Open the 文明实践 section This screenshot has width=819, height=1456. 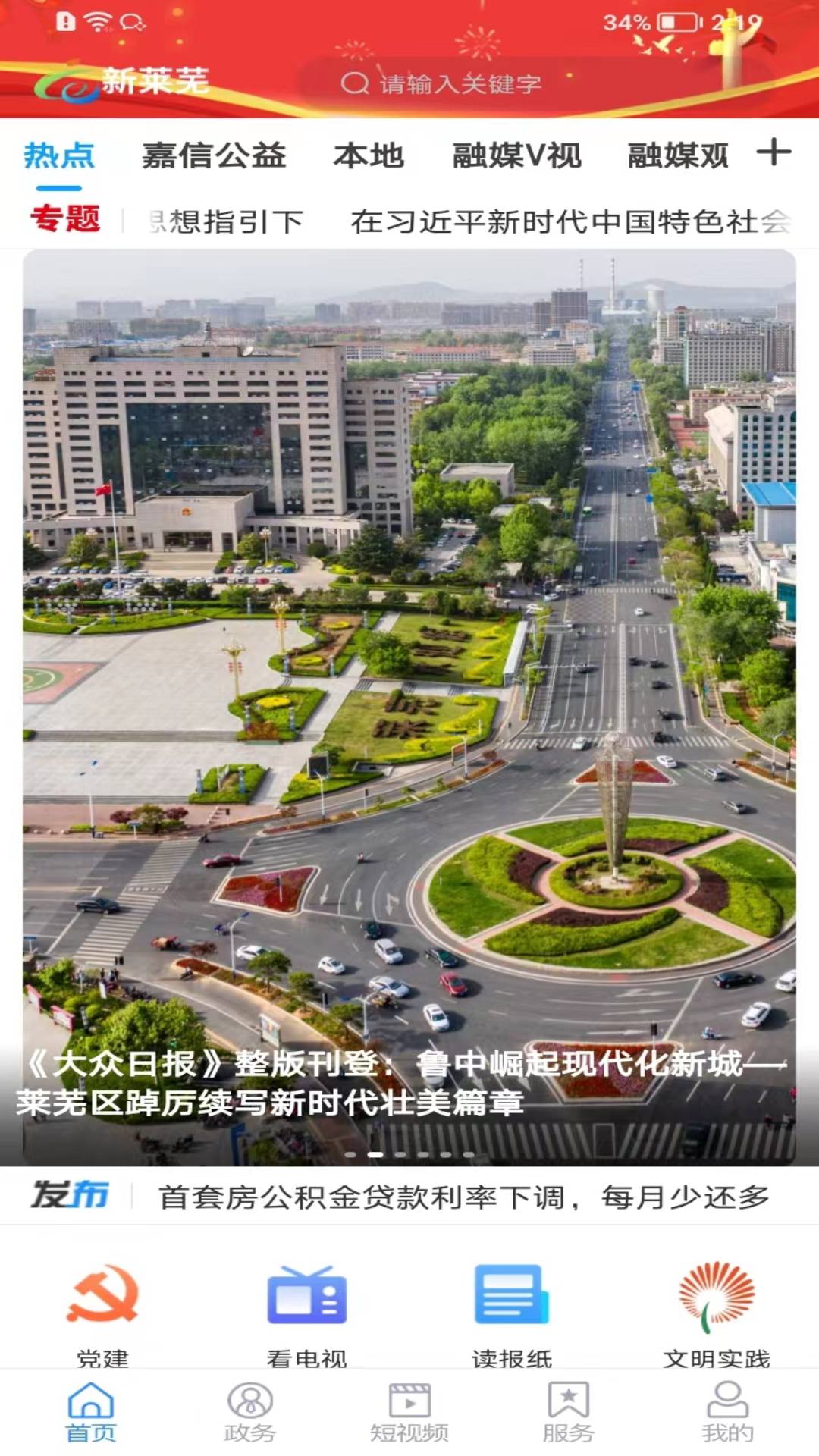pos(717,1313)
